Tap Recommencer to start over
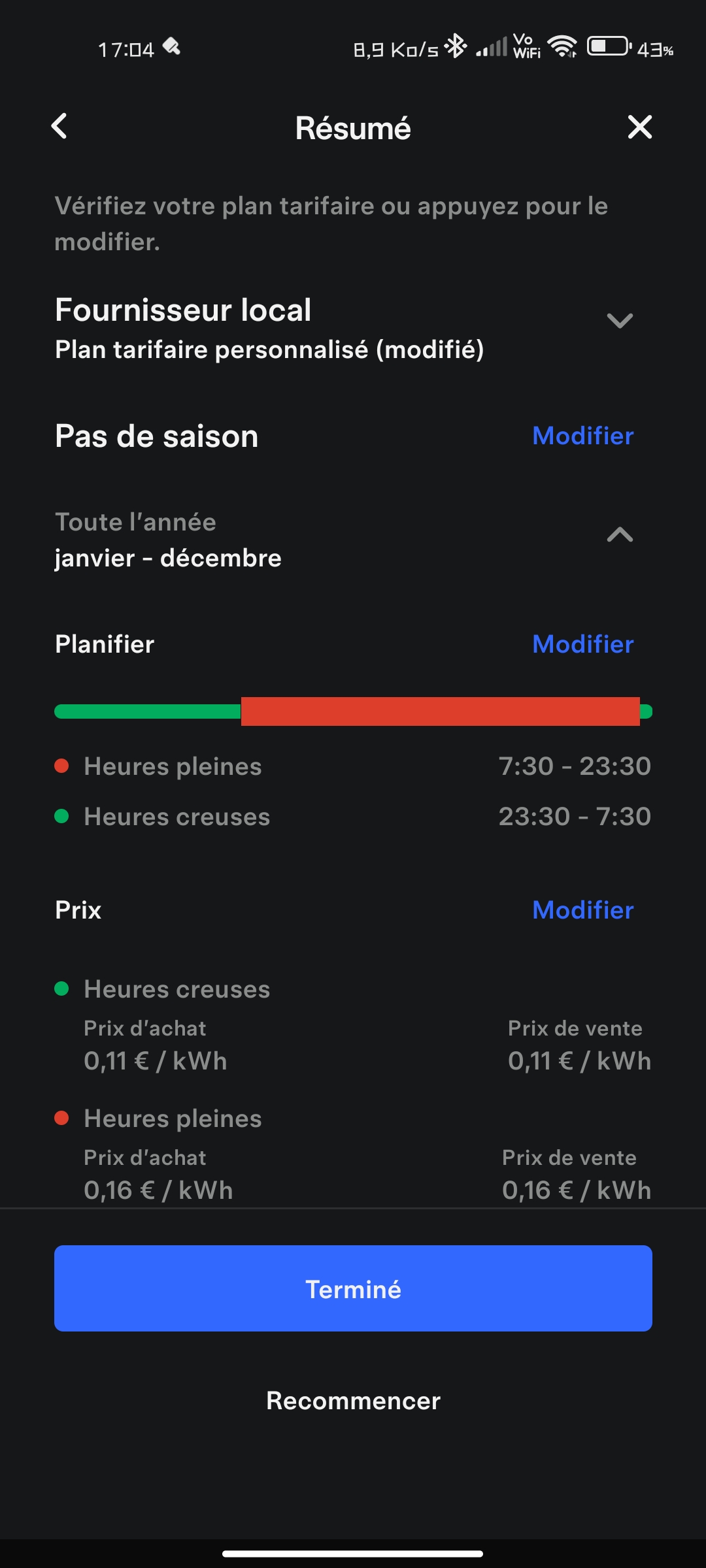706x1568 pixels. pos(353,1401)
